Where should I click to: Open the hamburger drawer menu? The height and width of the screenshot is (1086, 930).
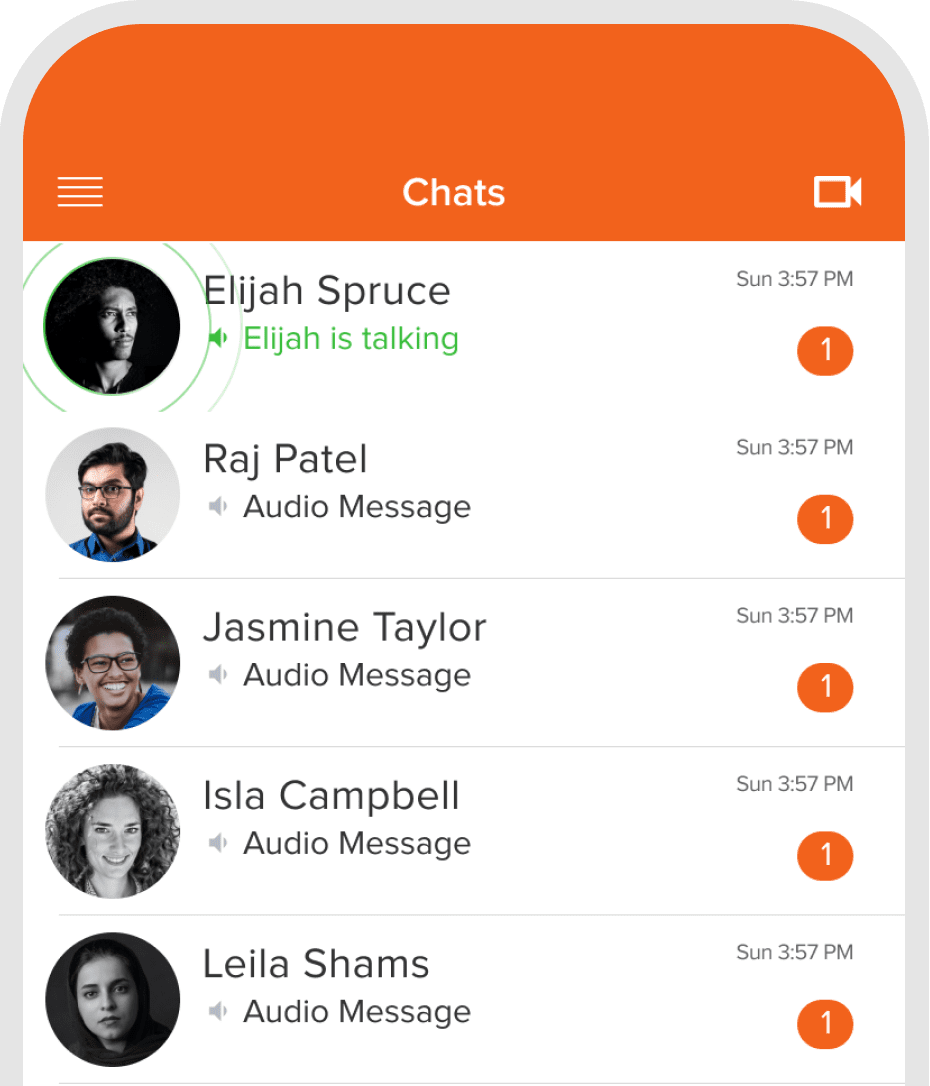(x=80, y=192)
